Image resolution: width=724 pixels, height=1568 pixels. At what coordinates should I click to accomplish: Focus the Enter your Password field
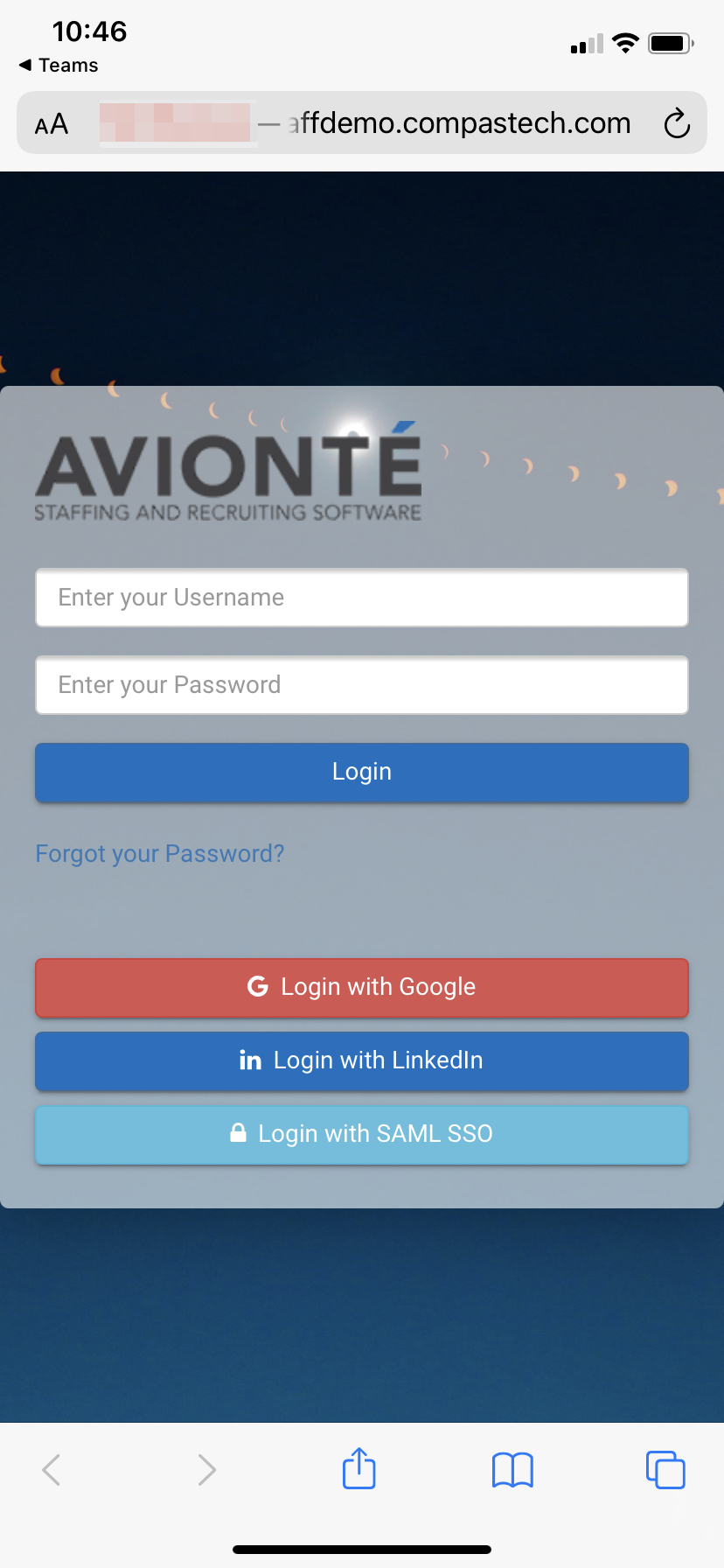click(361, 685)
